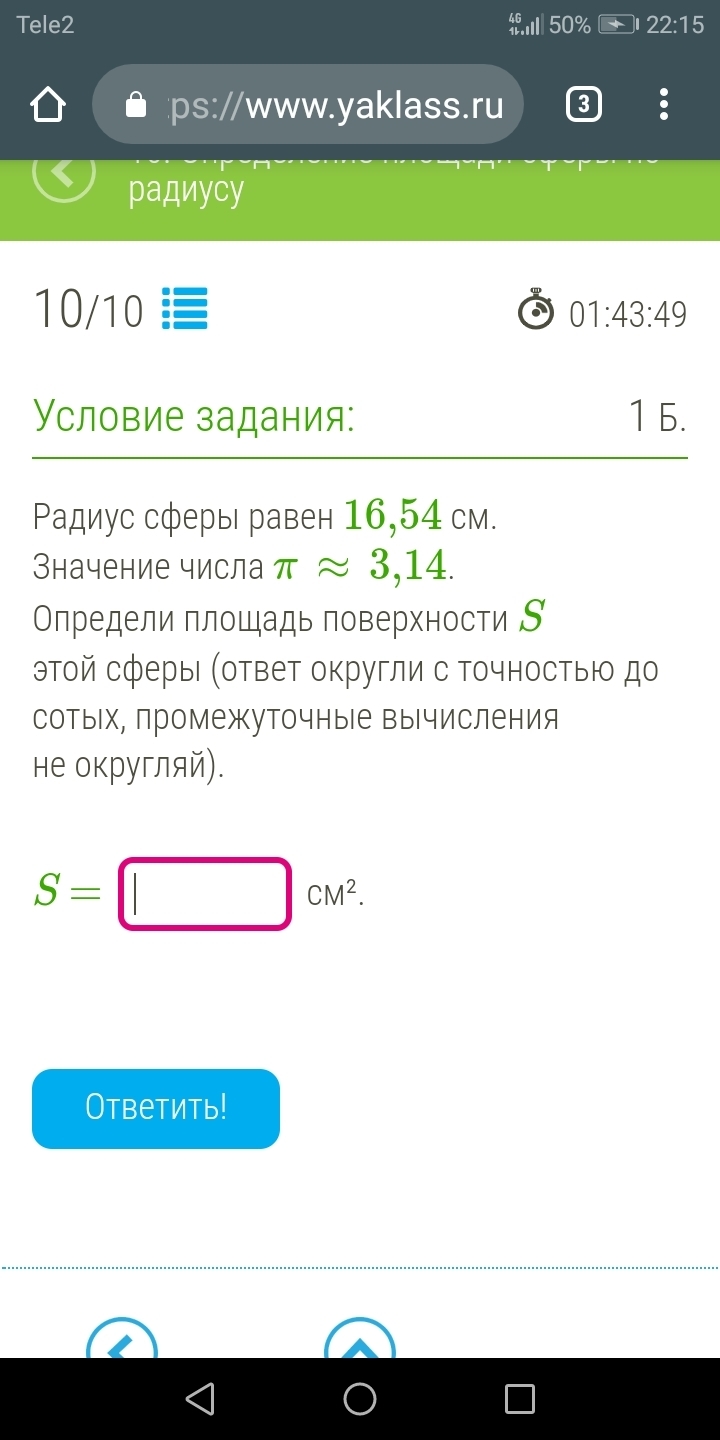Tap the browser home icon
The image size is (720, 1440).
pos(49,105)
